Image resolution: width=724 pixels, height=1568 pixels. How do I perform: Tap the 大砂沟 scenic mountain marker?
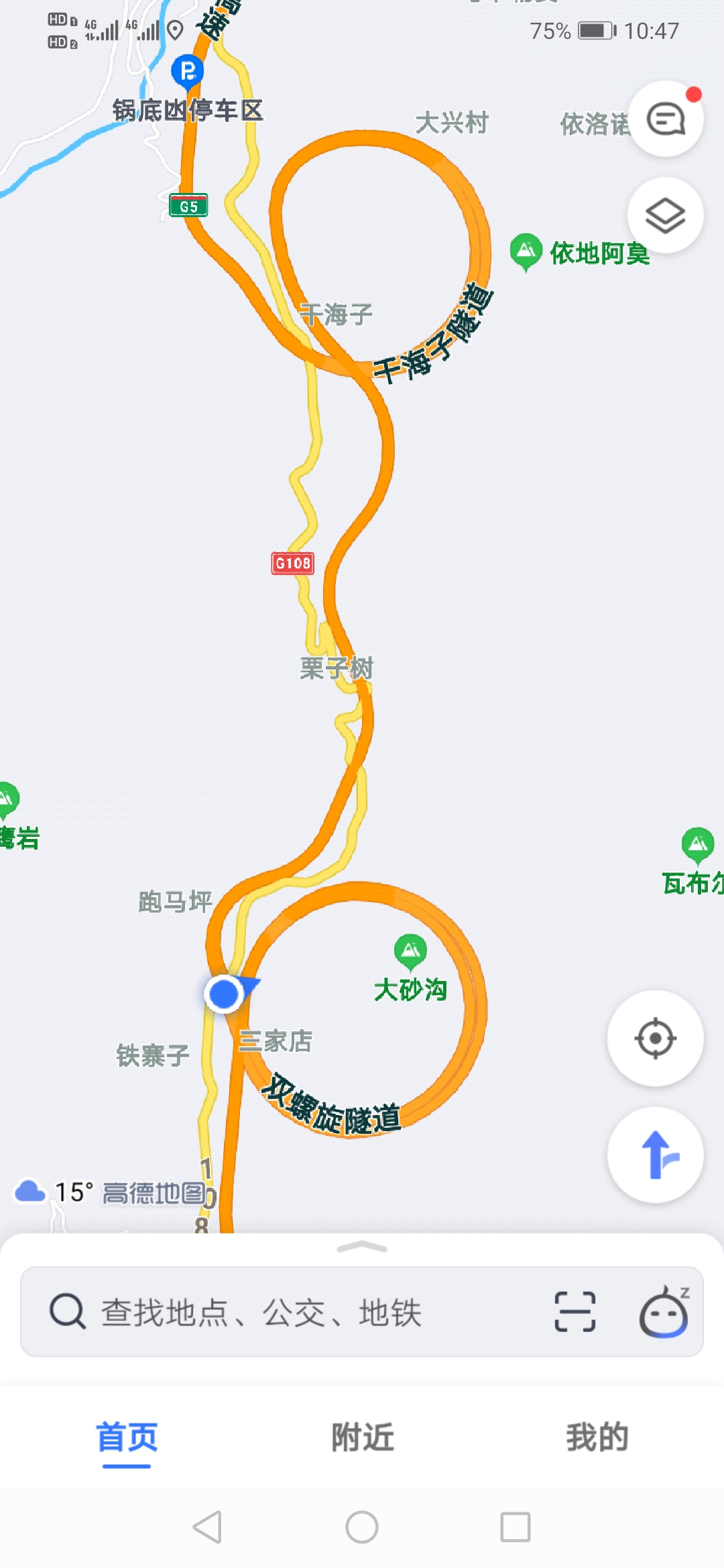tap(410, 951)
